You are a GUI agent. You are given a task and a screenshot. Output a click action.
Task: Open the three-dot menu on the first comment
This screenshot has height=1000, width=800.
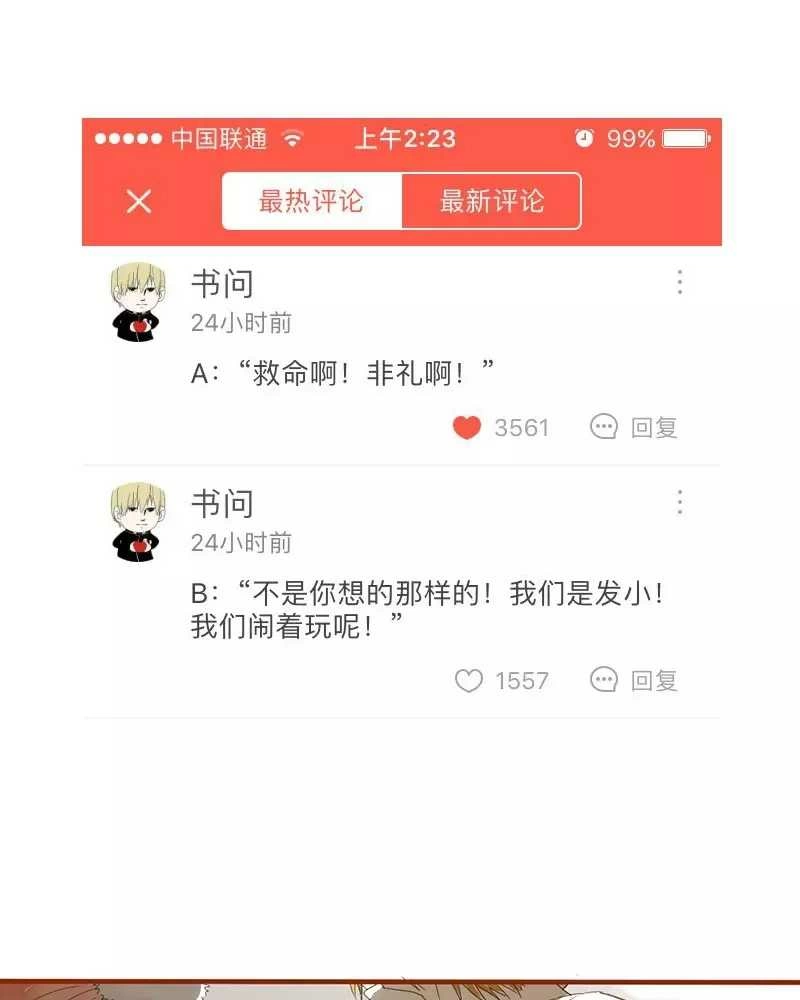tap(681, 281)
